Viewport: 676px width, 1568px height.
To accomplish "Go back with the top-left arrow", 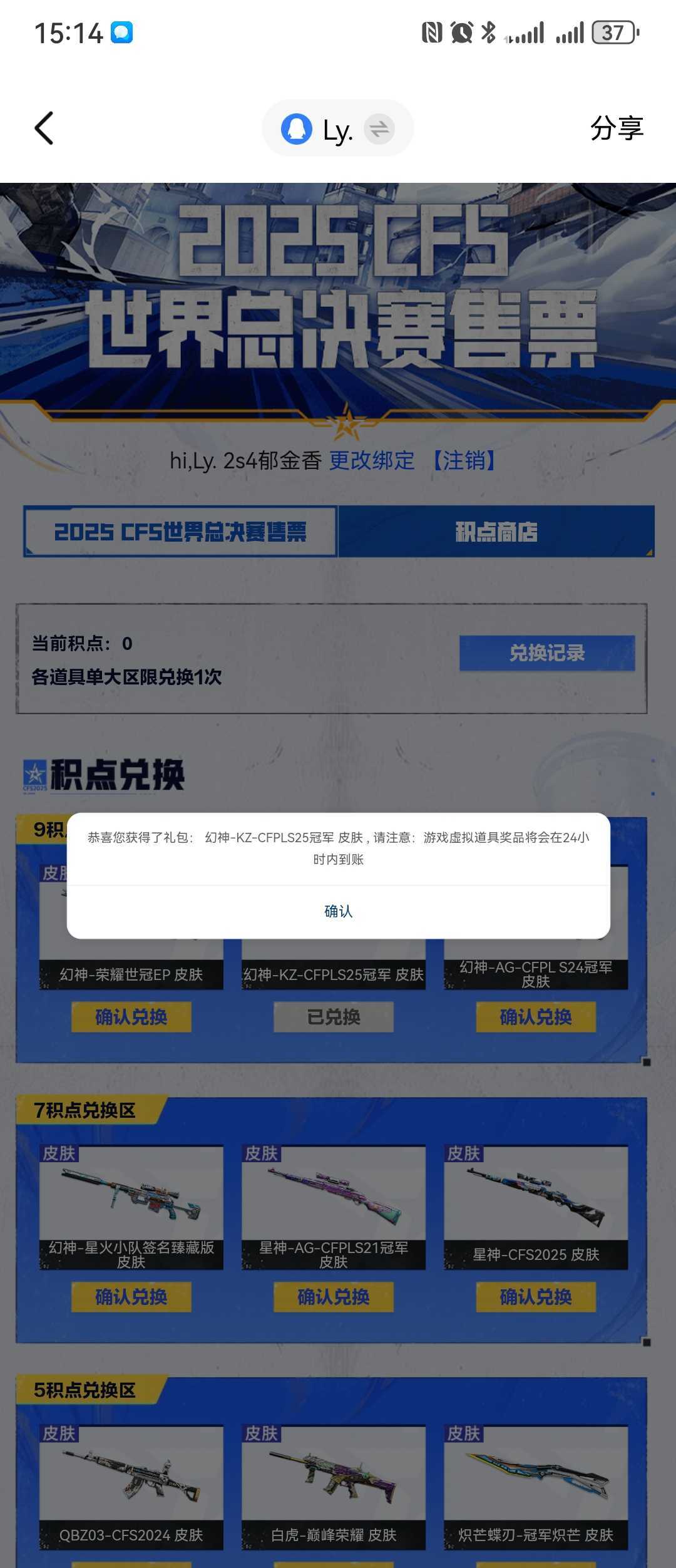I will click(44, 128).
